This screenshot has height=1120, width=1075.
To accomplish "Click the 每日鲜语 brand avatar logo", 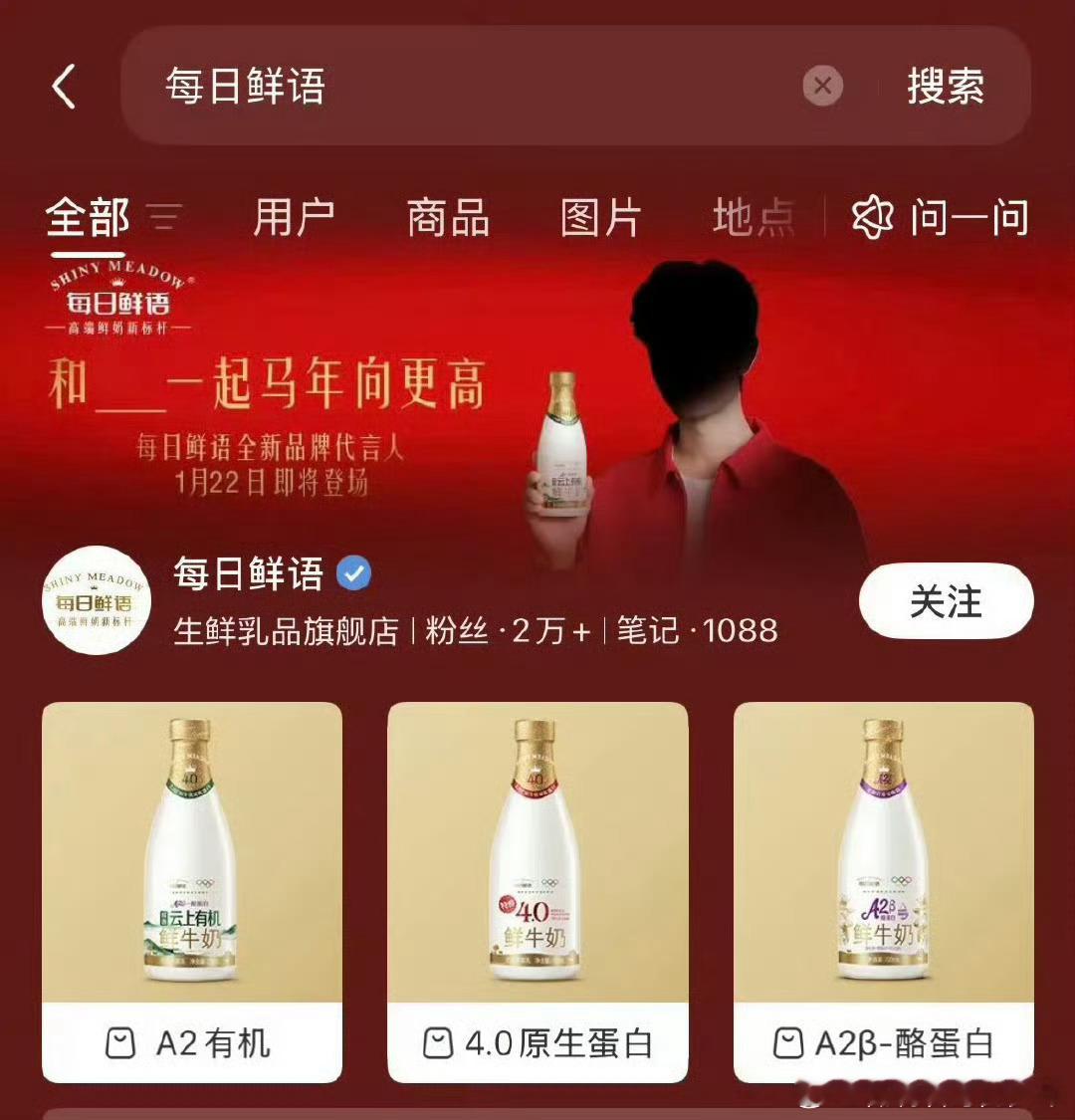I will click(97, 601).
